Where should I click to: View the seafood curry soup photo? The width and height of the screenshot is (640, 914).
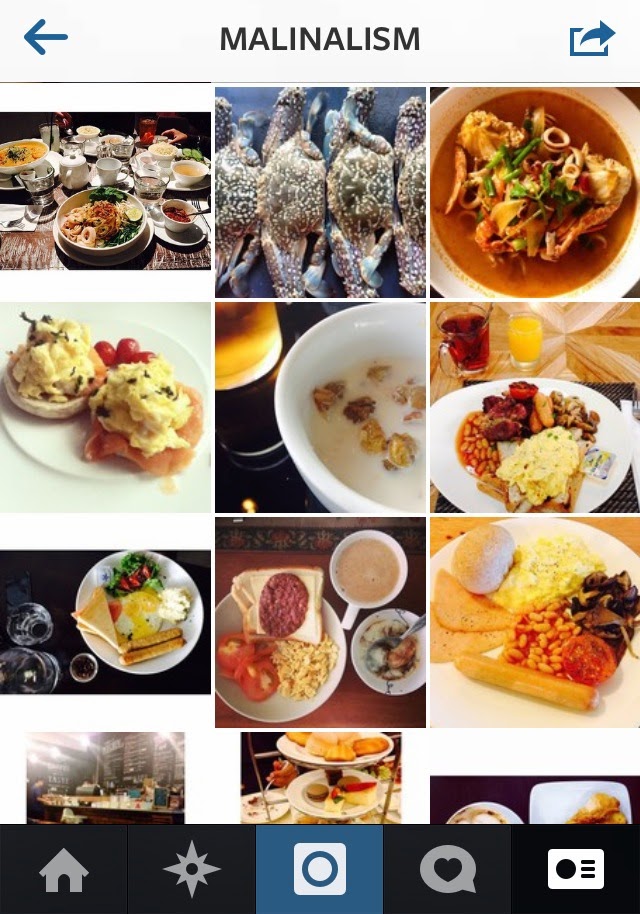pos(535,192)
